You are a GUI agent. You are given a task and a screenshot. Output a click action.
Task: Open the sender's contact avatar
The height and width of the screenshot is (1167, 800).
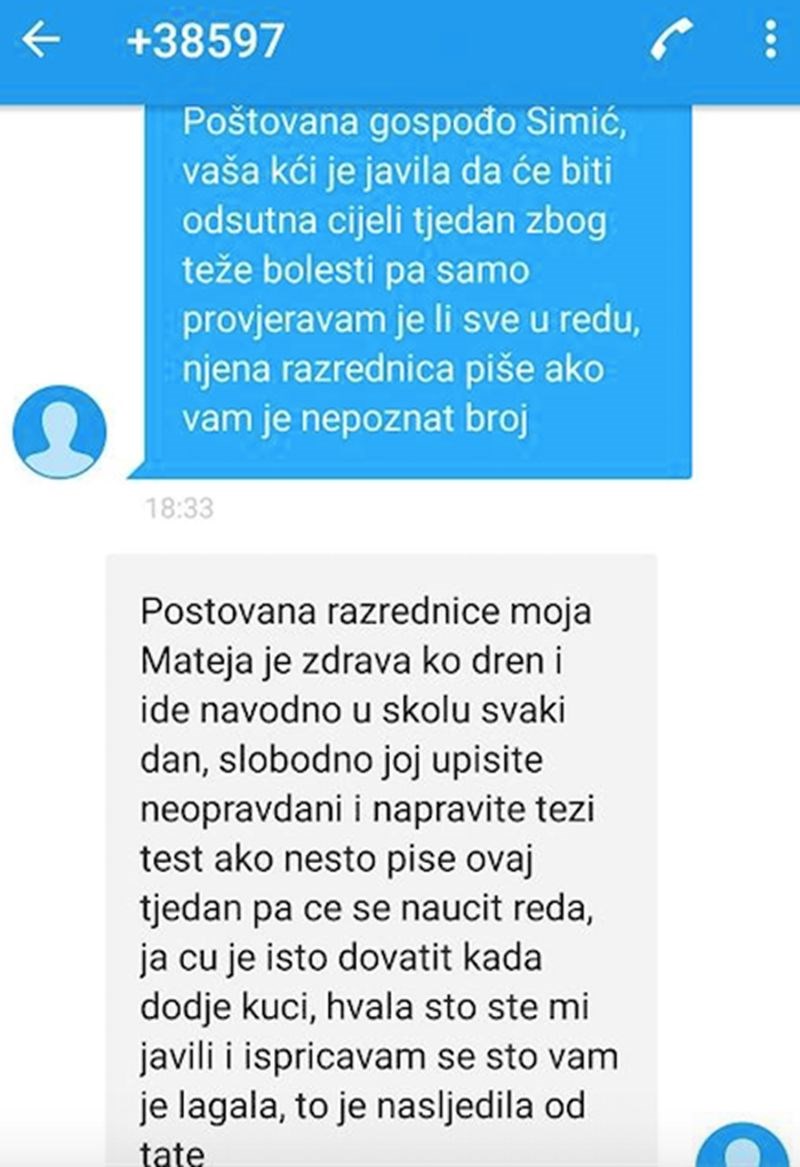pyautogui.click(x=59, y=432)
